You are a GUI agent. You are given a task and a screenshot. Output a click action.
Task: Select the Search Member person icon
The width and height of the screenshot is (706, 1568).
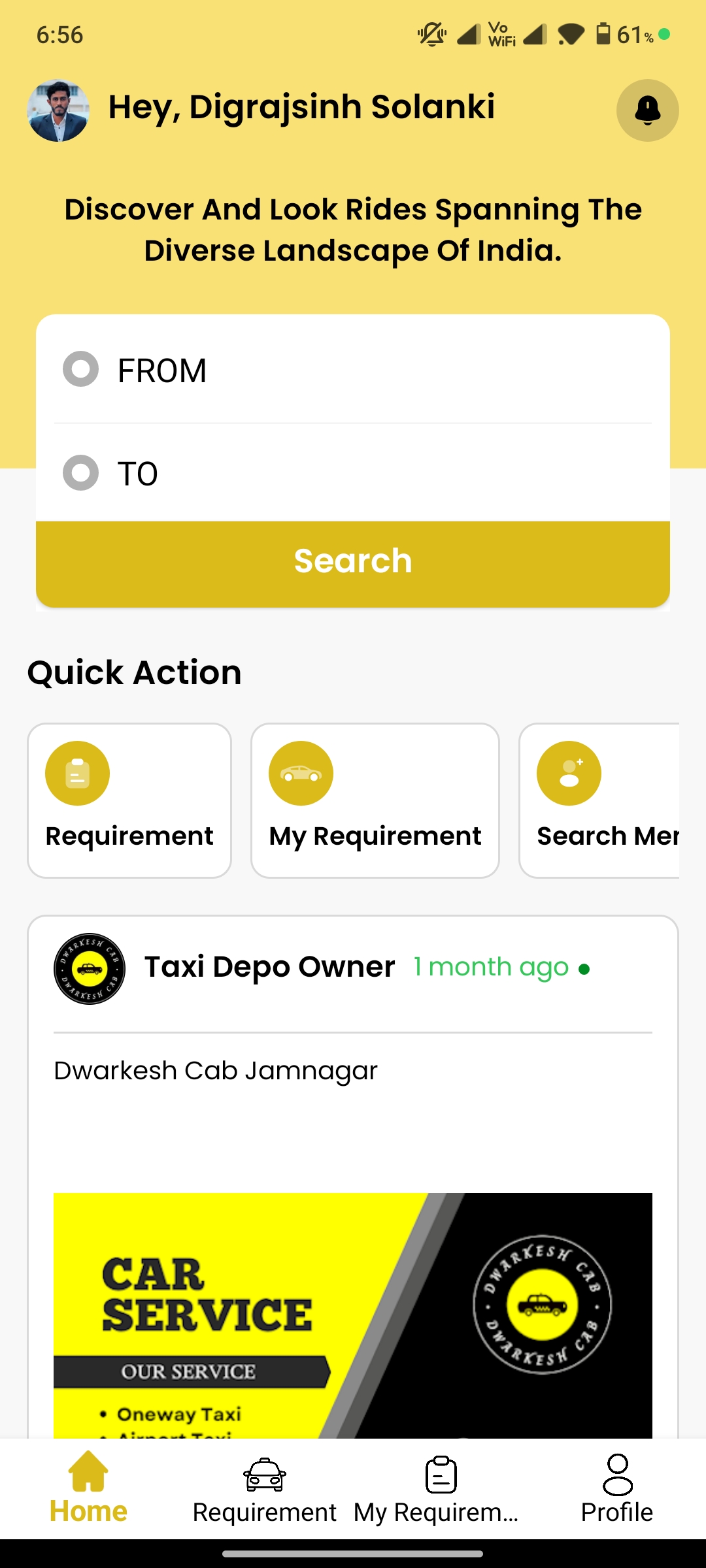(568, 772)
